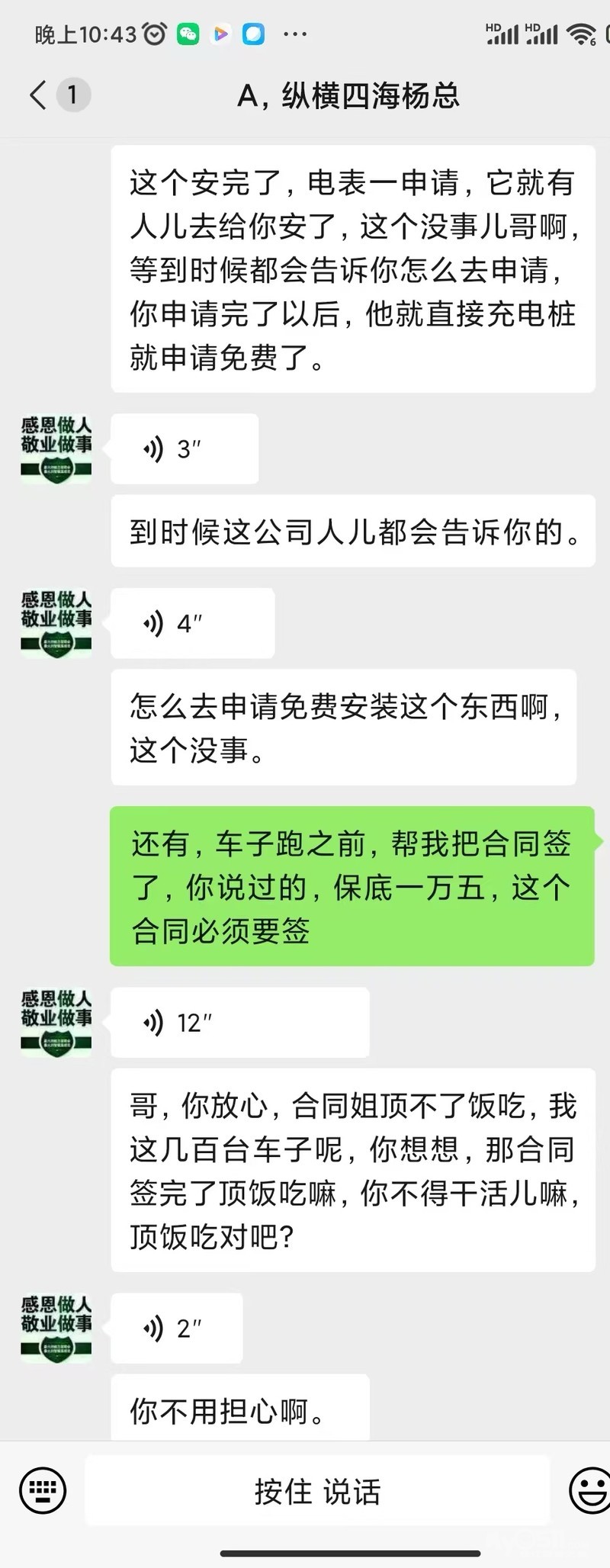Play the 3-second voice message
The width and height of the screenshot is (610, 1568).
pyautogui.click(x=184, y=449)
